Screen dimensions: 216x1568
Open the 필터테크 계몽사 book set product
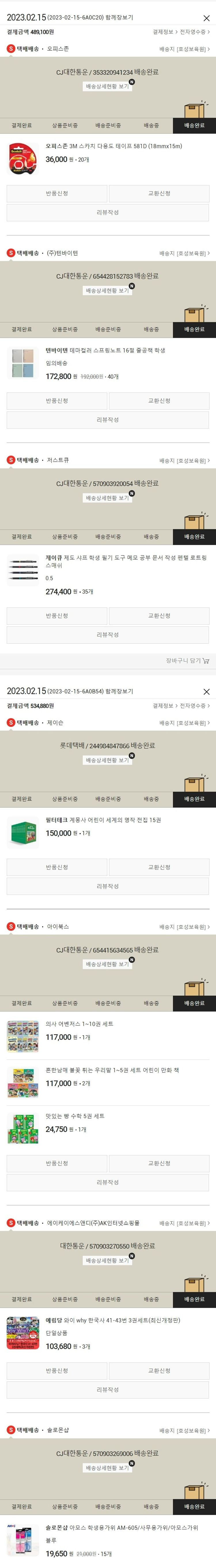point(103,820)
